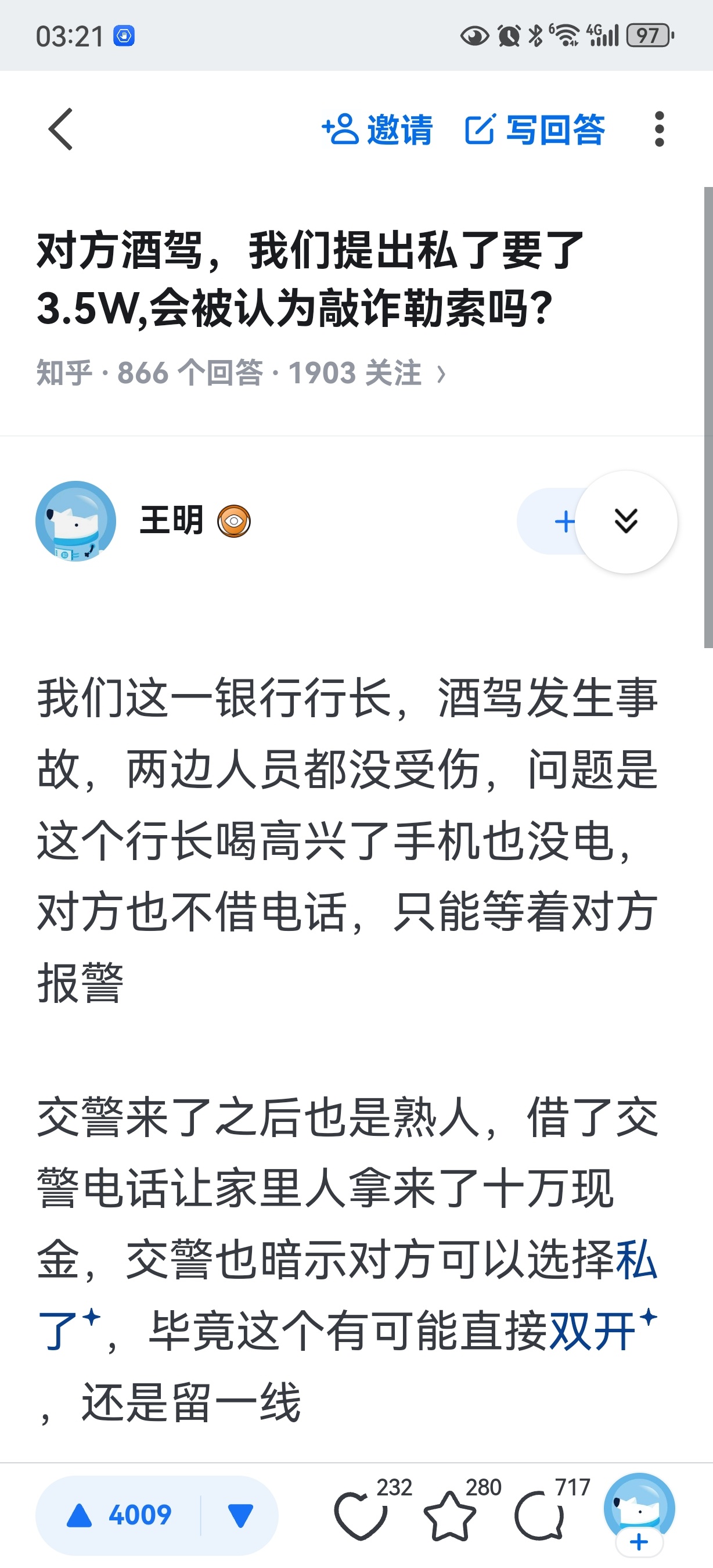
Task: Tap 邀请 to invite someone to answer
Action: coord(377,130)
